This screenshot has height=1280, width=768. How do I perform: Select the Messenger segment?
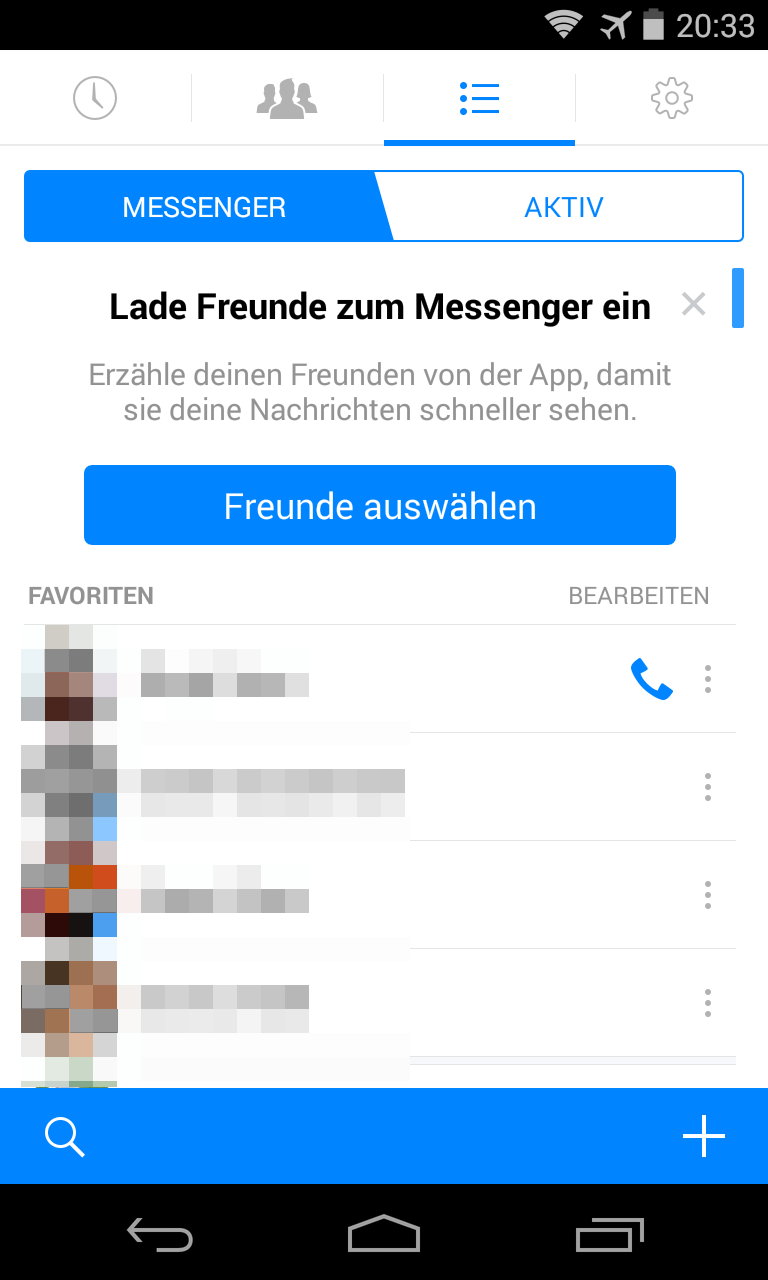click(204, 207)
